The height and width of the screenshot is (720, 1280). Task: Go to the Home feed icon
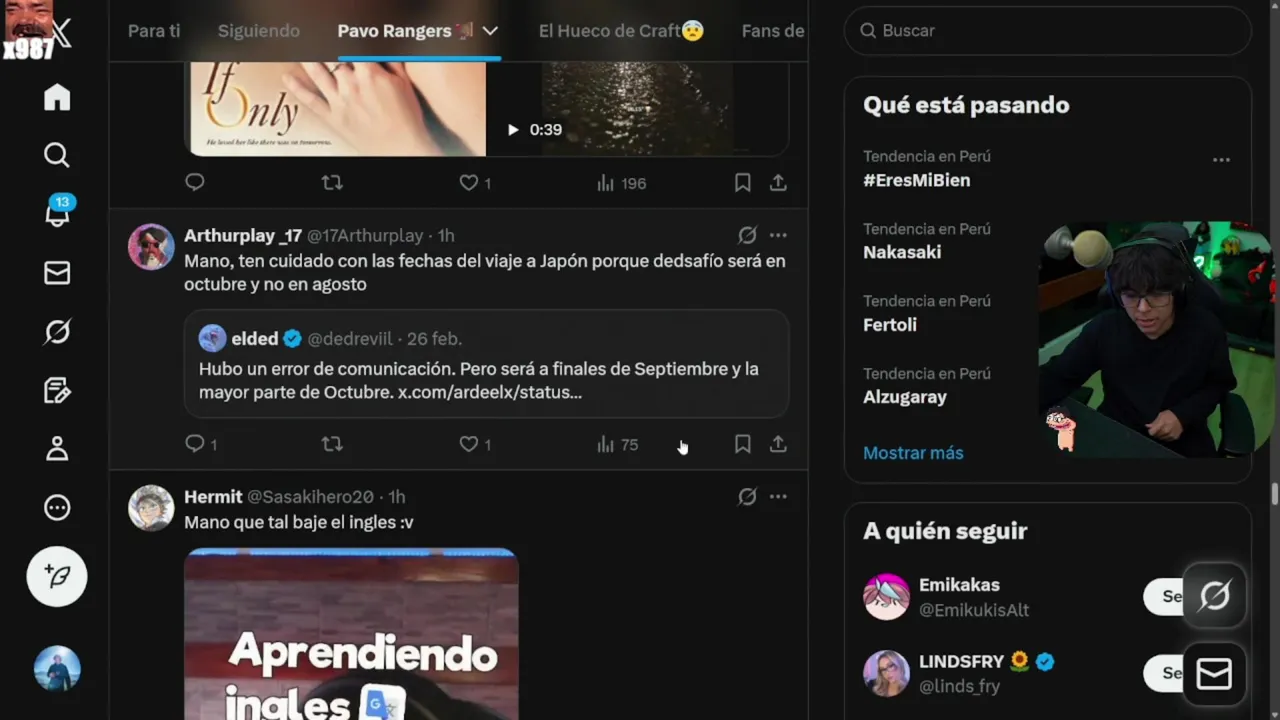coord(57,97)
